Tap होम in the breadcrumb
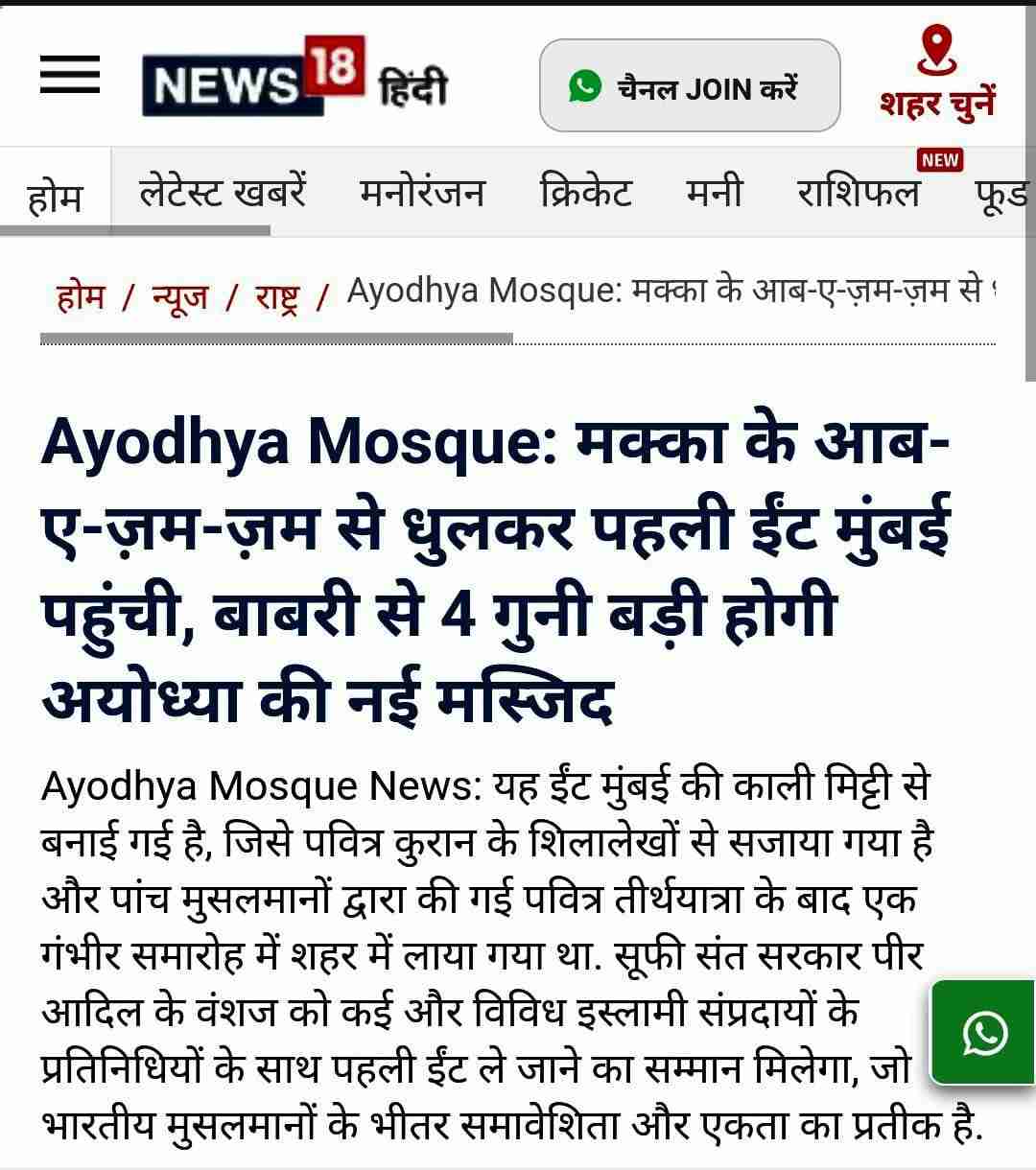1036x1170 pixels. [81, 294]
